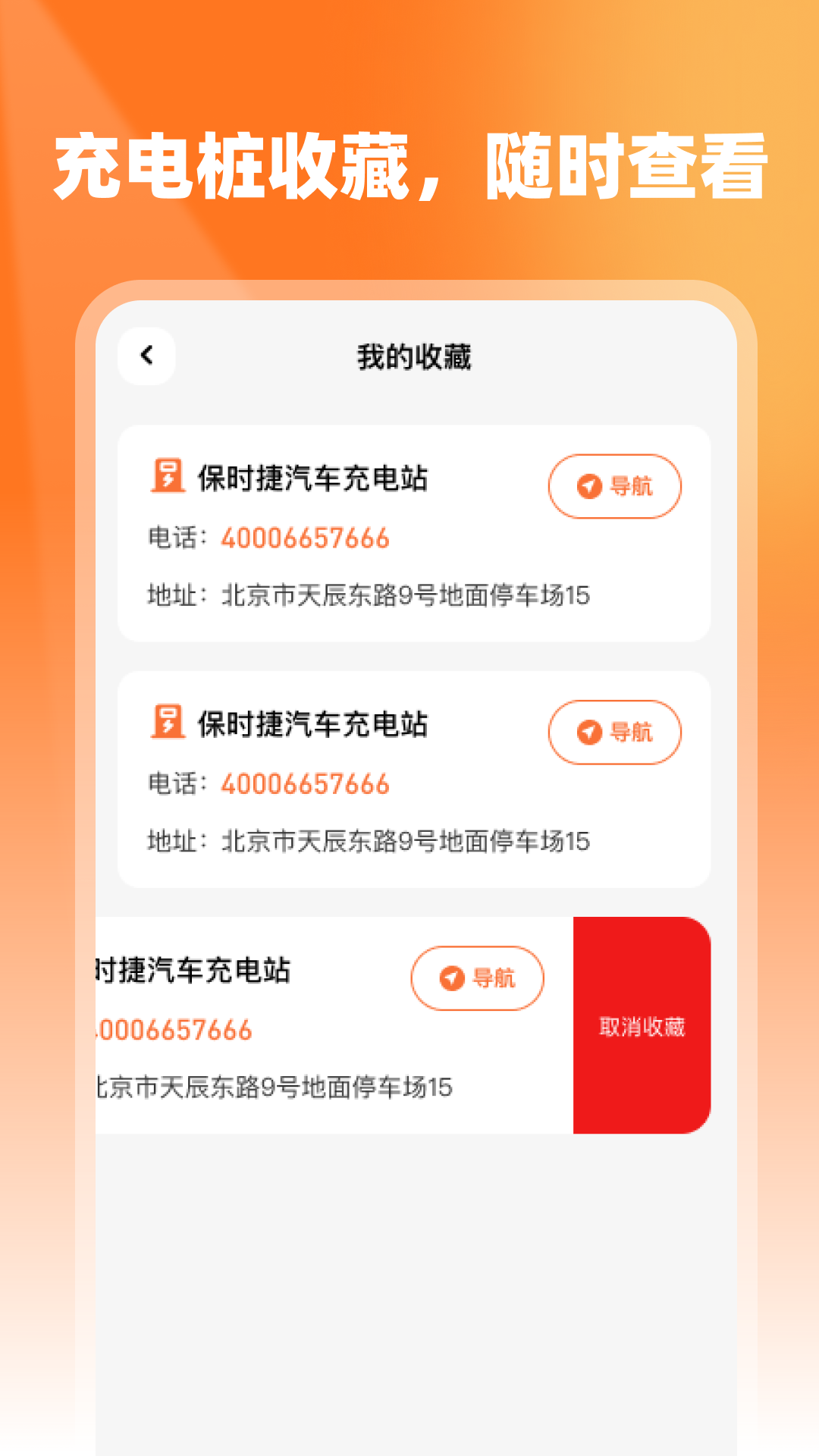This screenshot has height=1456, width=819.
Task: Tap the second card's address line
Action: point(371,843)
